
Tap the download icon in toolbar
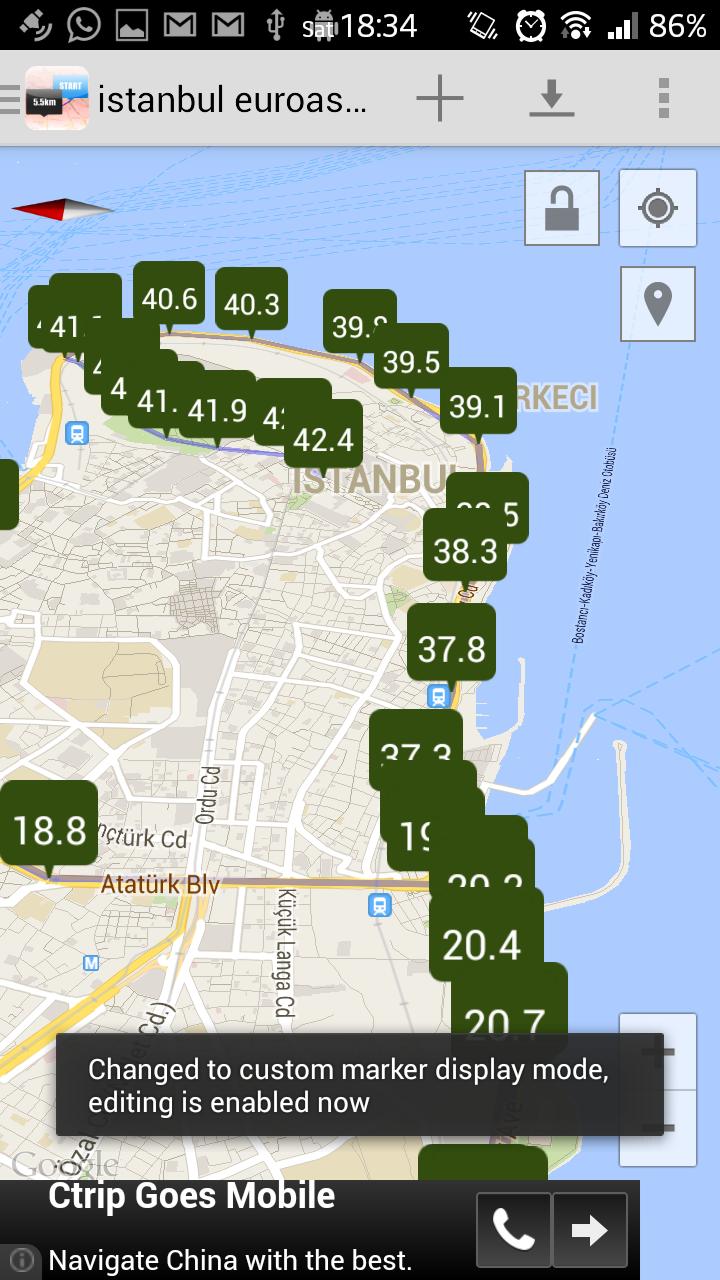(x=551, y=98)
